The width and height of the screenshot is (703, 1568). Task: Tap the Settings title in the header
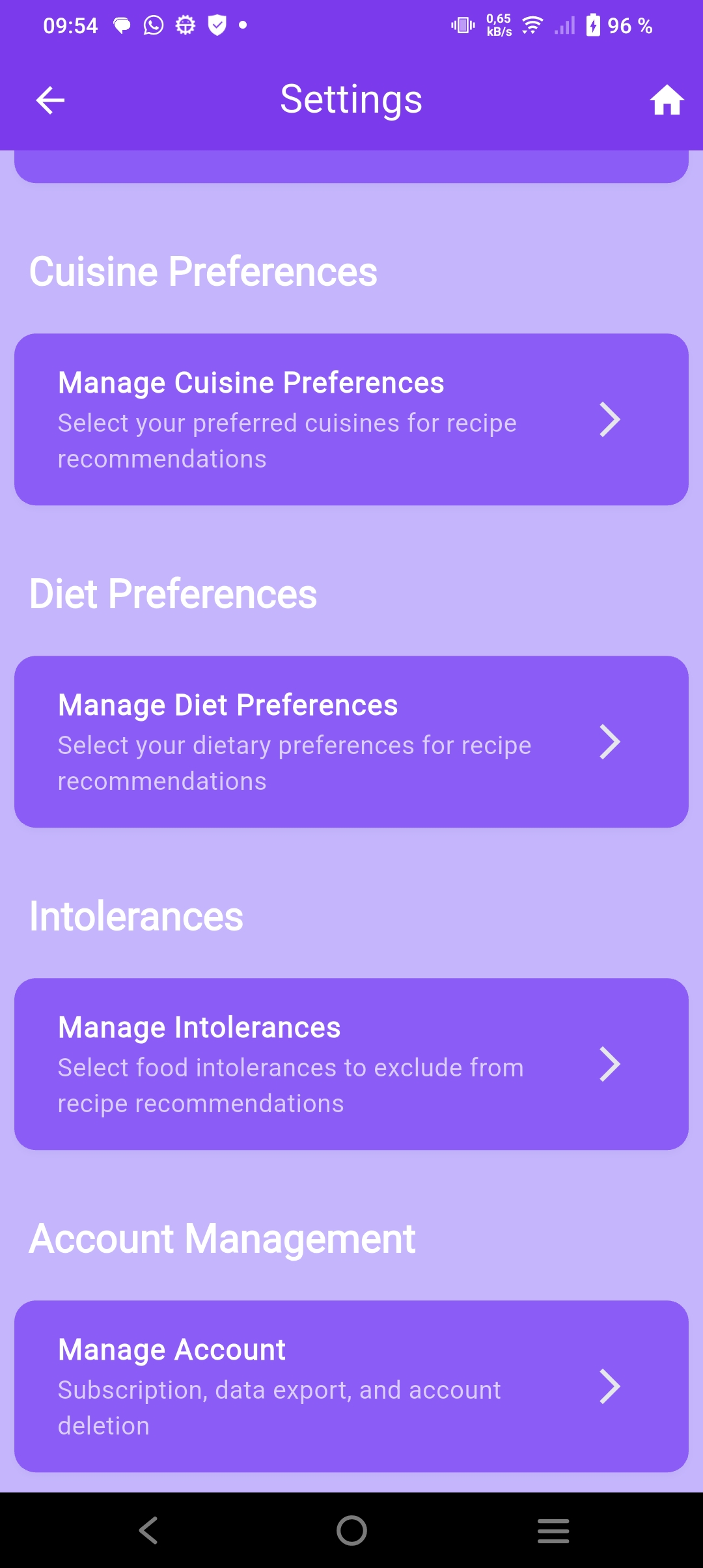click(x=350, y=99)
